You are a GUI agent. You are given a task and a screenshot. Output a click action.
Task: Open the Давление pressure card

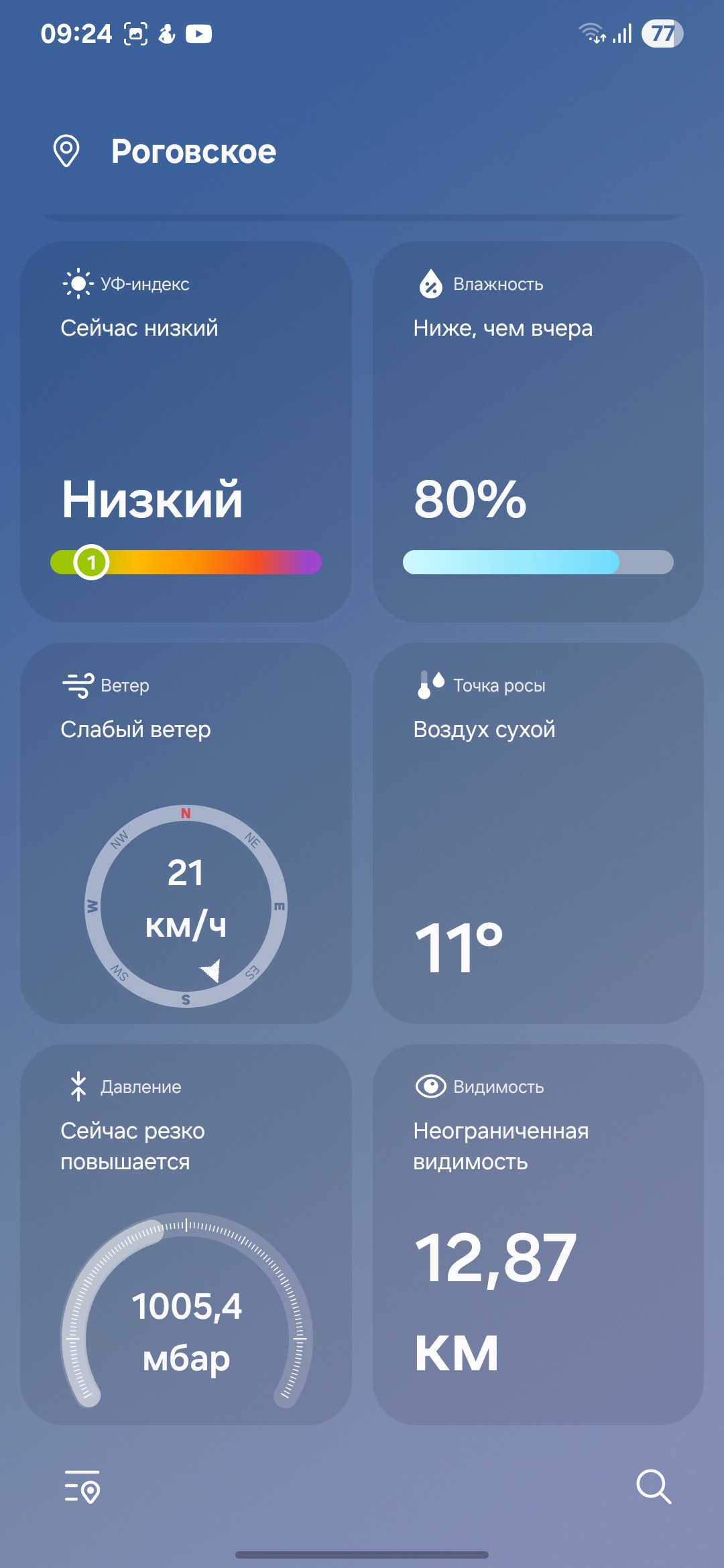[x=186, y=1234]
